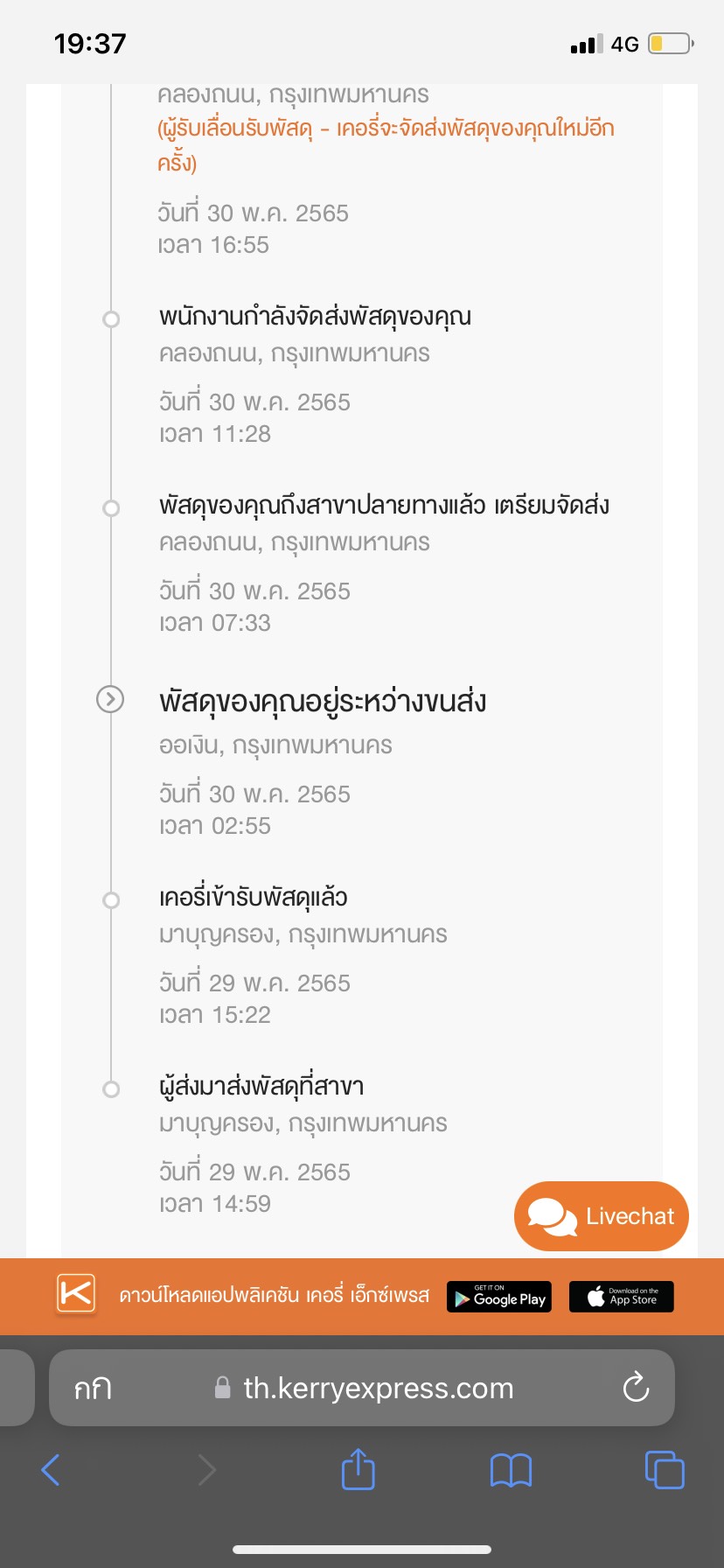Go back to the previous page
The height and width of the screenshot is (1568, 724).
point(51,1470)
